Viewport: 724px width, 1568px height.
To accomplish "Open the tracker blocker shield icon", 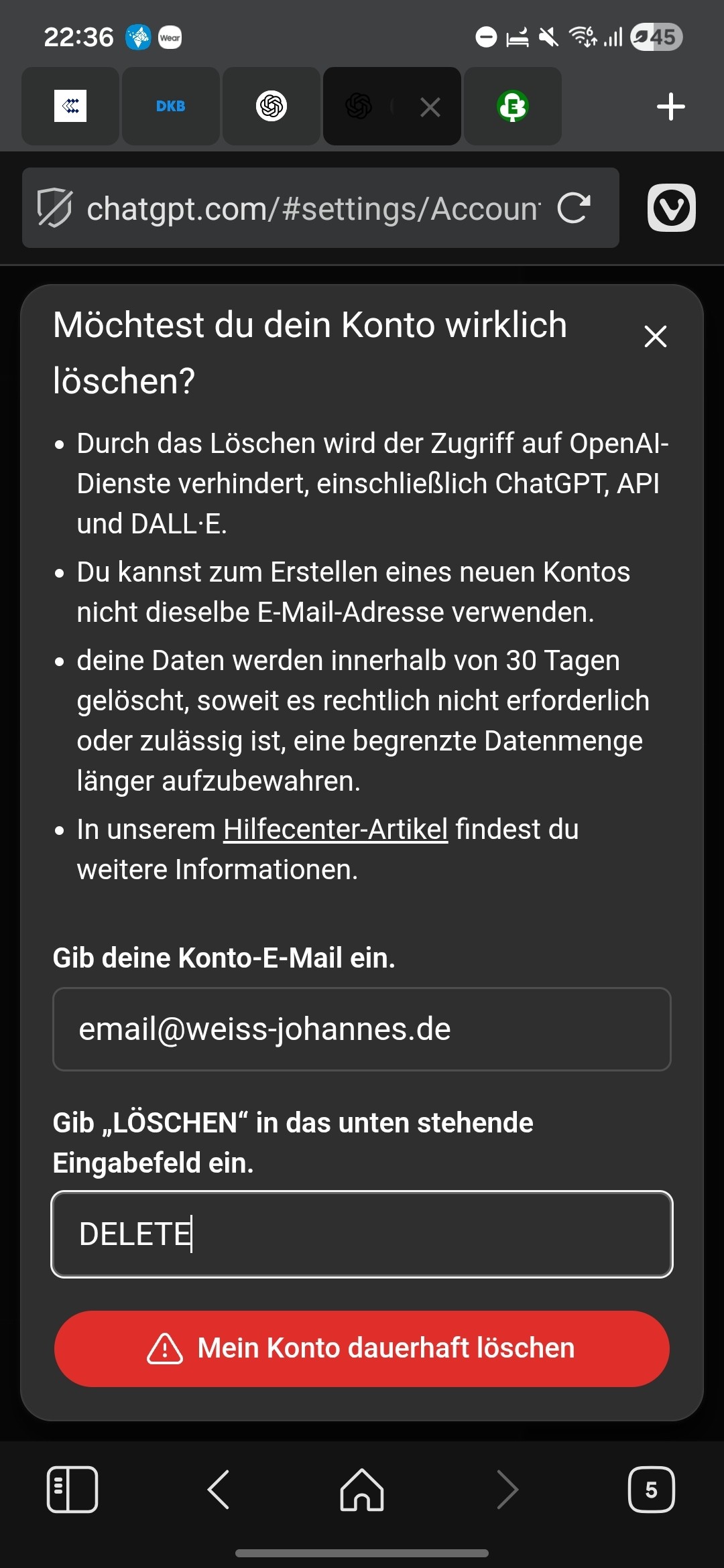I will tap(54, 208).
